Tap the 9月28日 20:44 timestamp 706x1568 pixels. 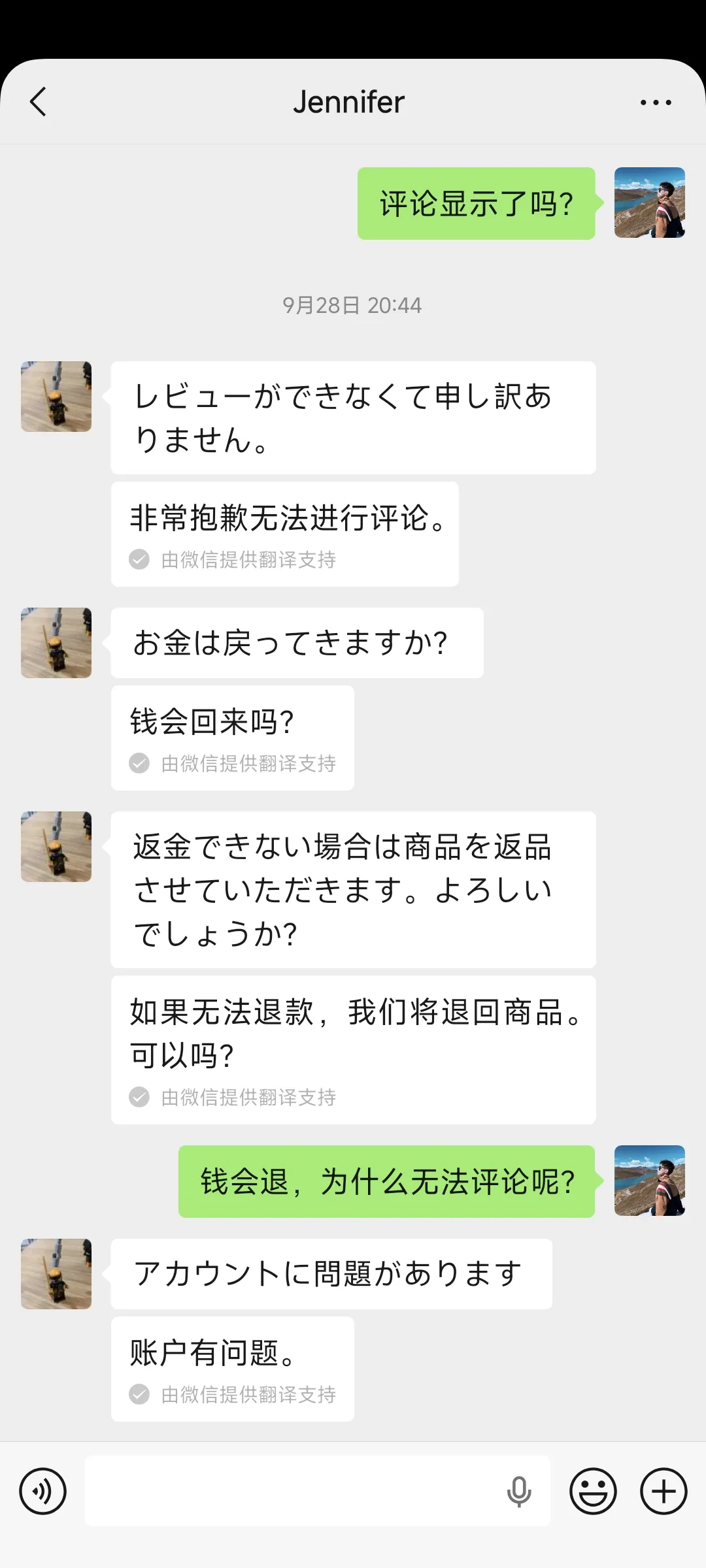click(352, 305)
